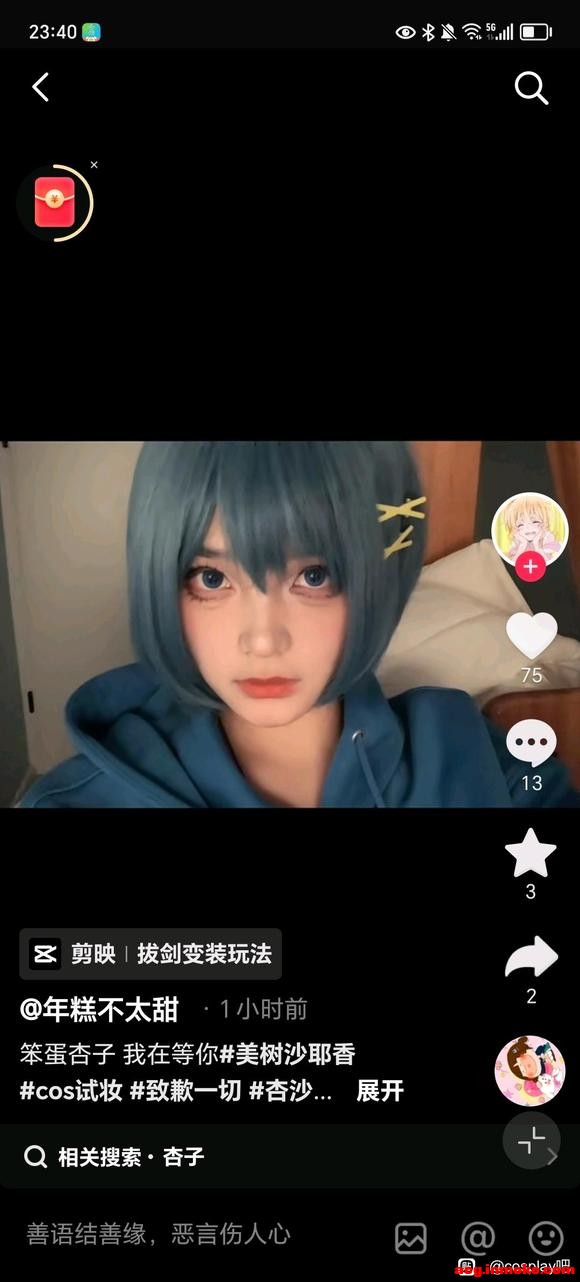
Task: Open the @年糕不太甜 username
Action: point(99,1009)
